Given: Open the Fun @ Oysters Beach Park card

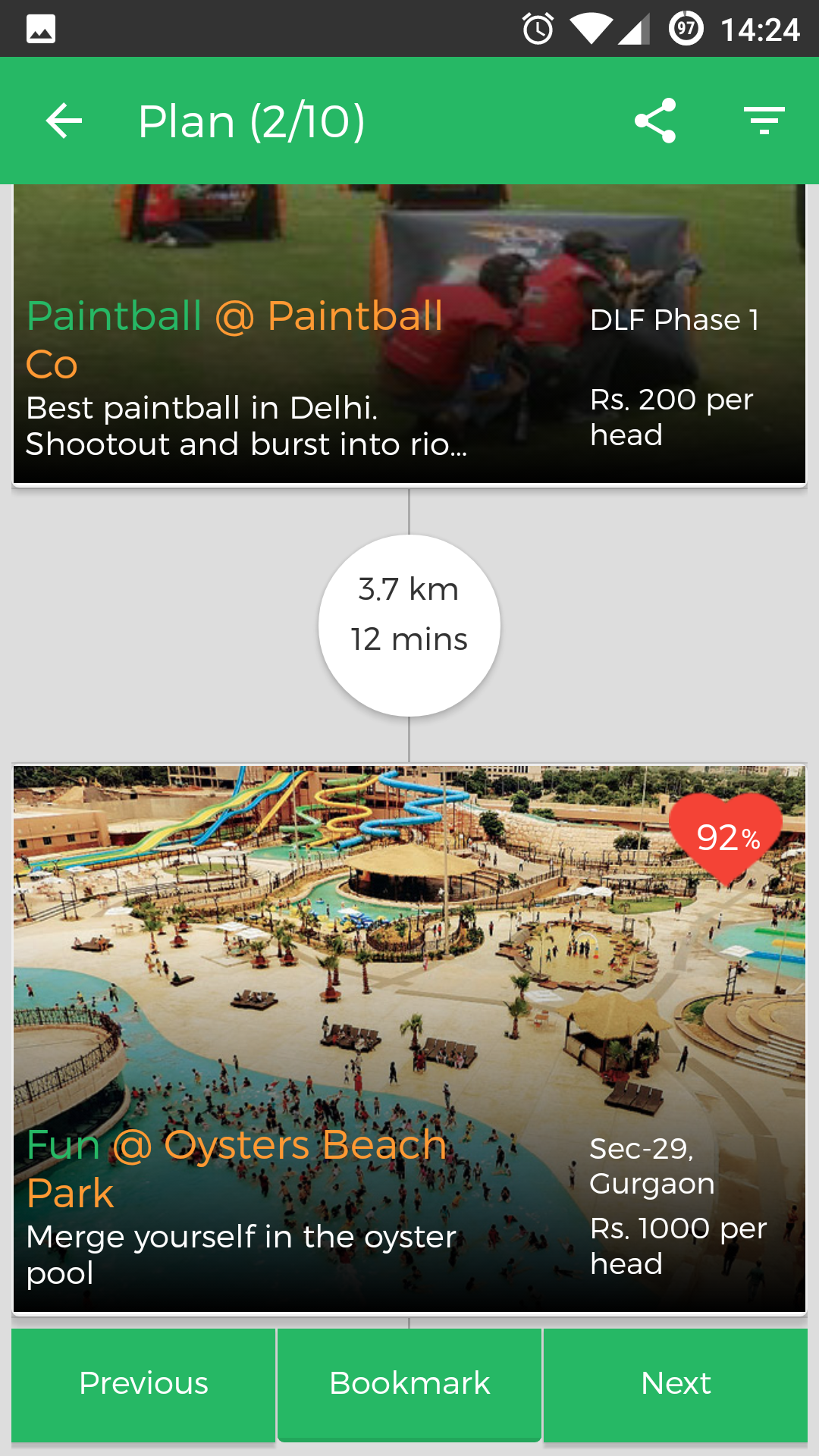Looking at the screenshot, I should (x=409, y=1039).
